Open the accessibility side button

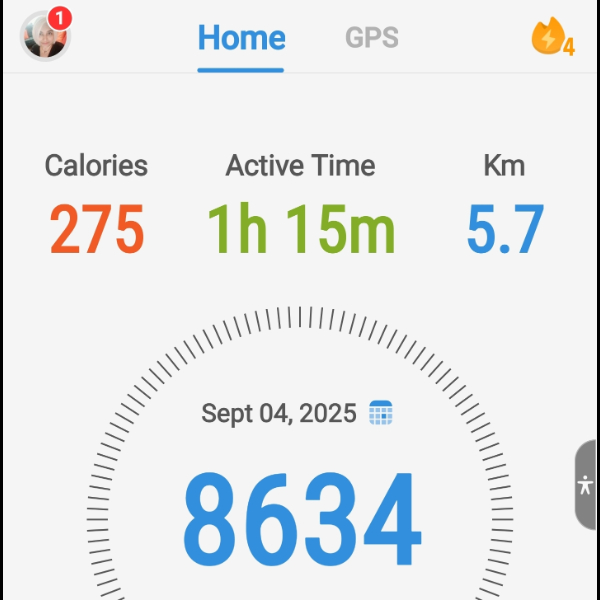point(586,485)
